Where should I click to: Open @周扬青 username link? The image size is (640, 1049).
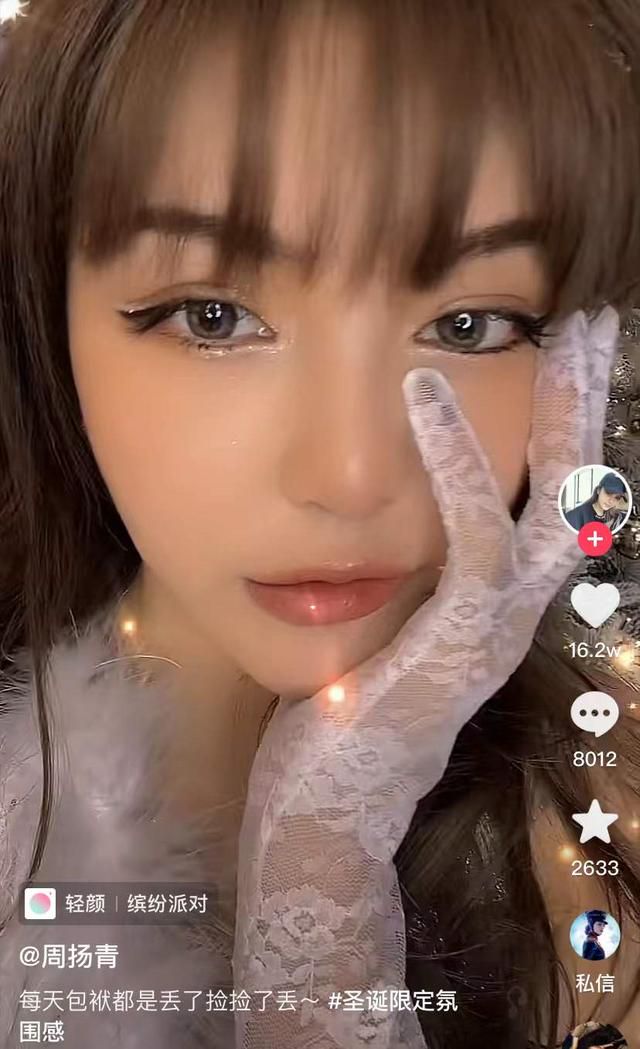tap(68, 956)
